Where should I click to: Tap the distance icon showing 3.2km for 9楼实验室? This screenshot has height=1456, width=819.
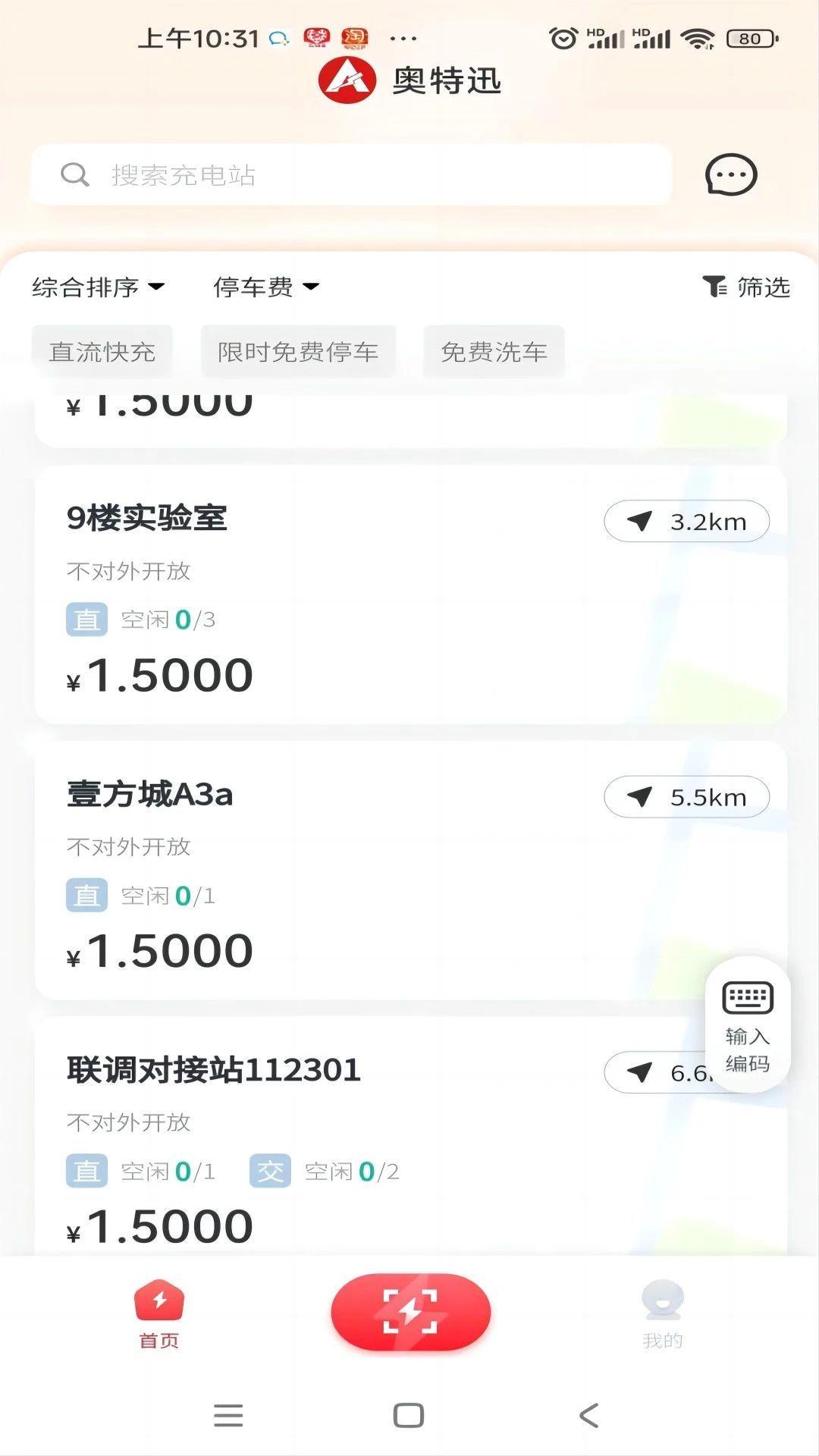[686, 521]
